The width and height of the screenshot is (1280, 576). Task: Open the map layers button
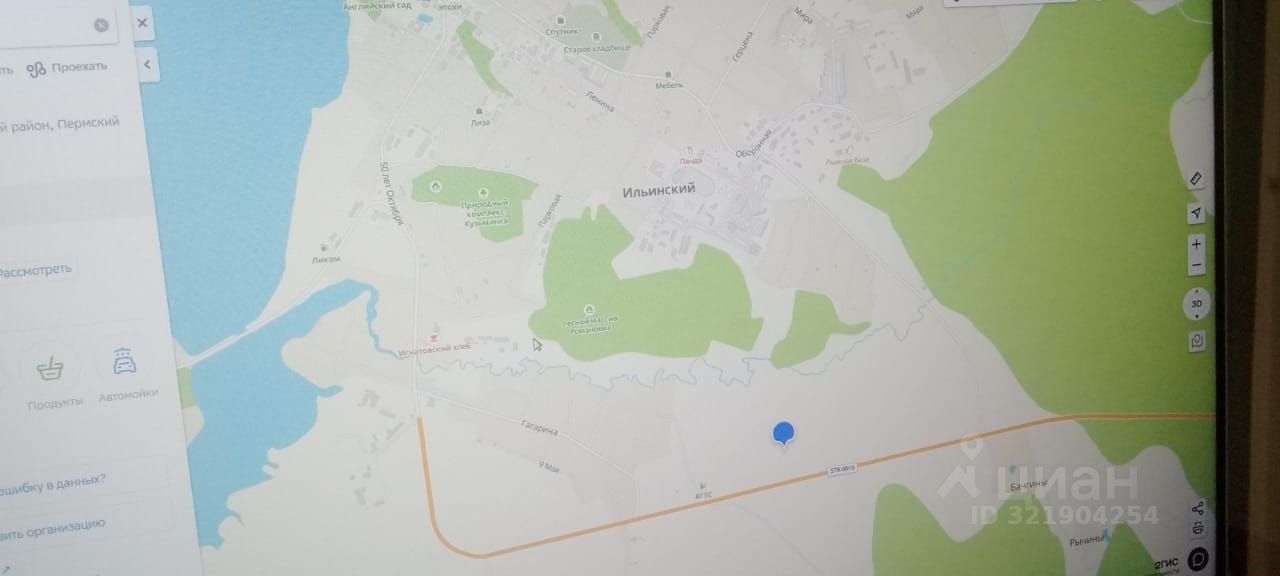[x=1197, y=342]
